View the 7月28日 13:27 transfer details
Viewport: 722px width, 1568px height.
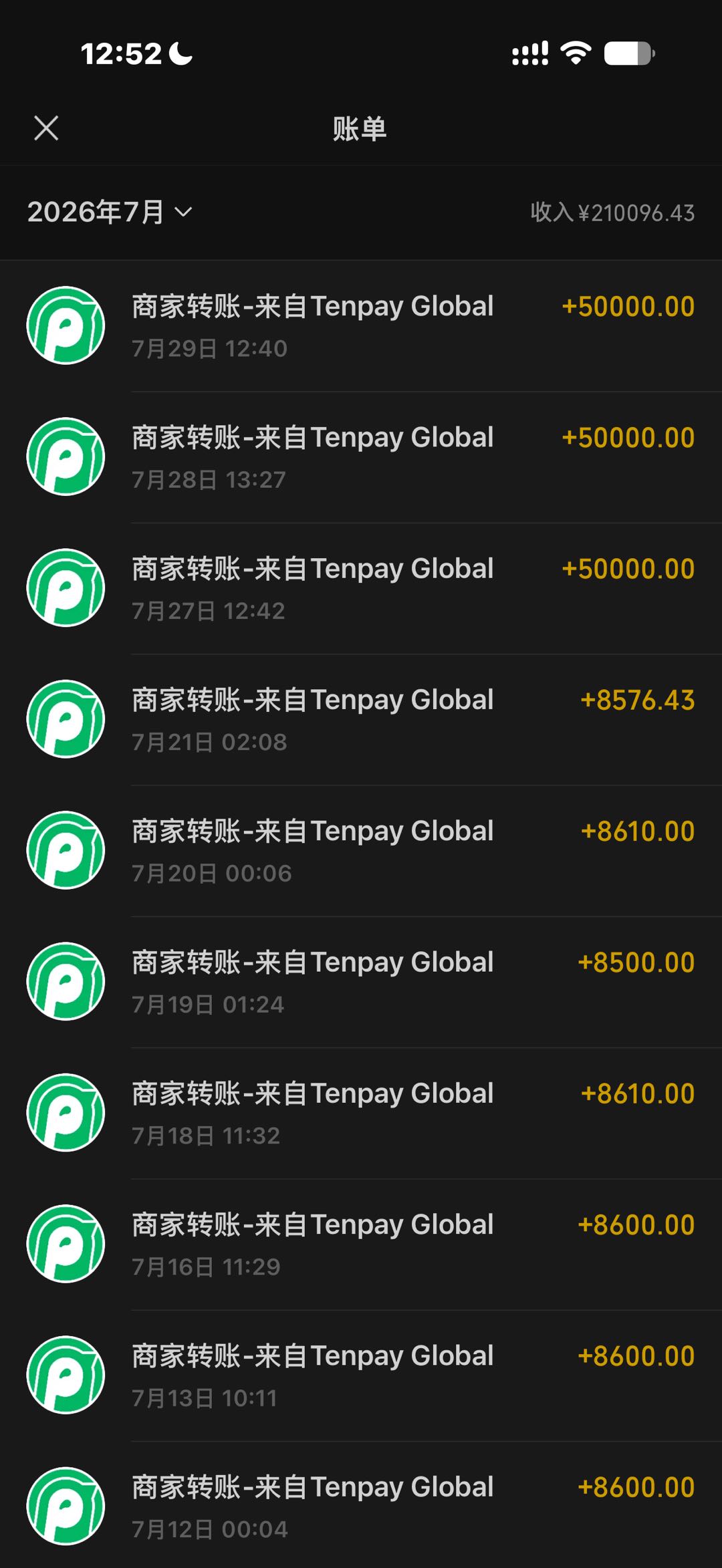361,457
